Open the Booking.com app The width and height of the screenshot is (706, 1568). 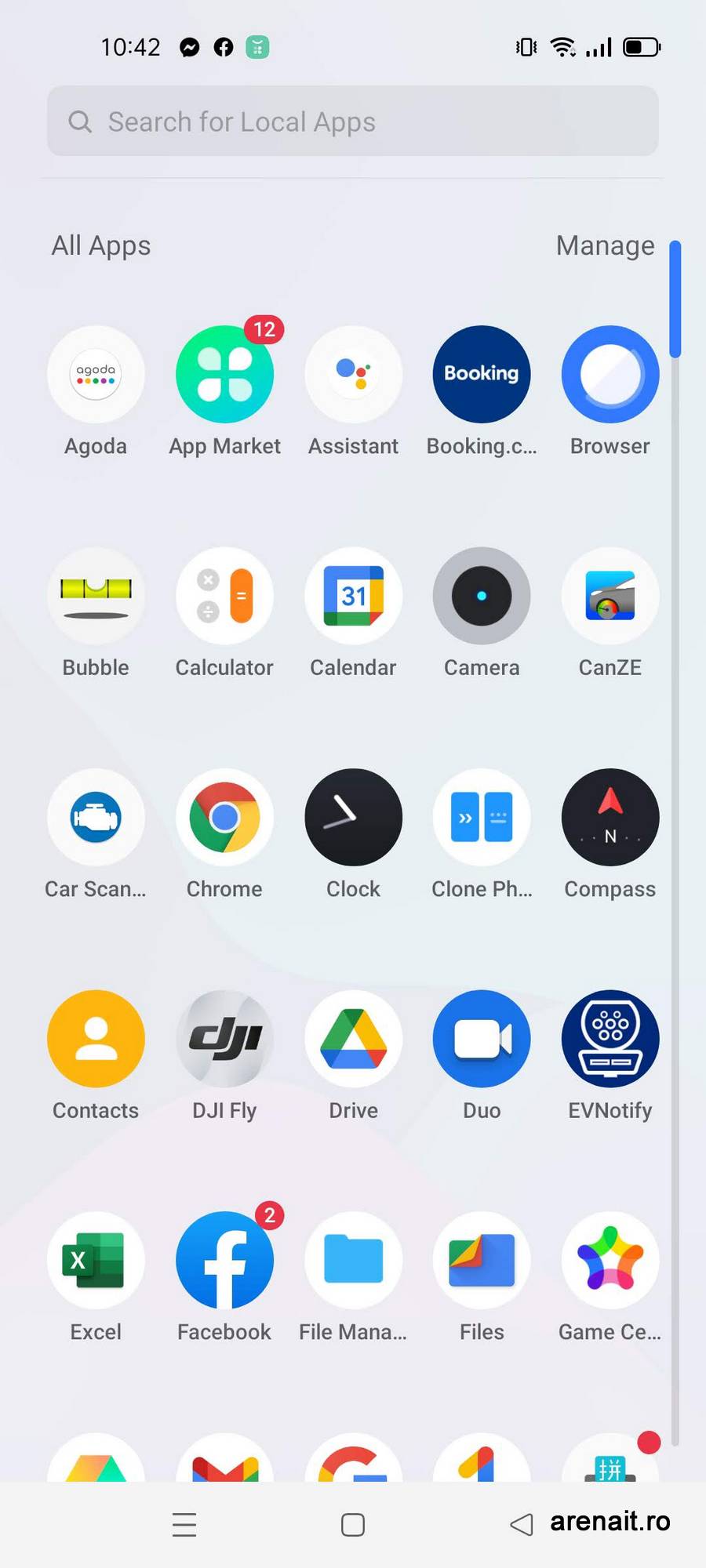point(482,375)
